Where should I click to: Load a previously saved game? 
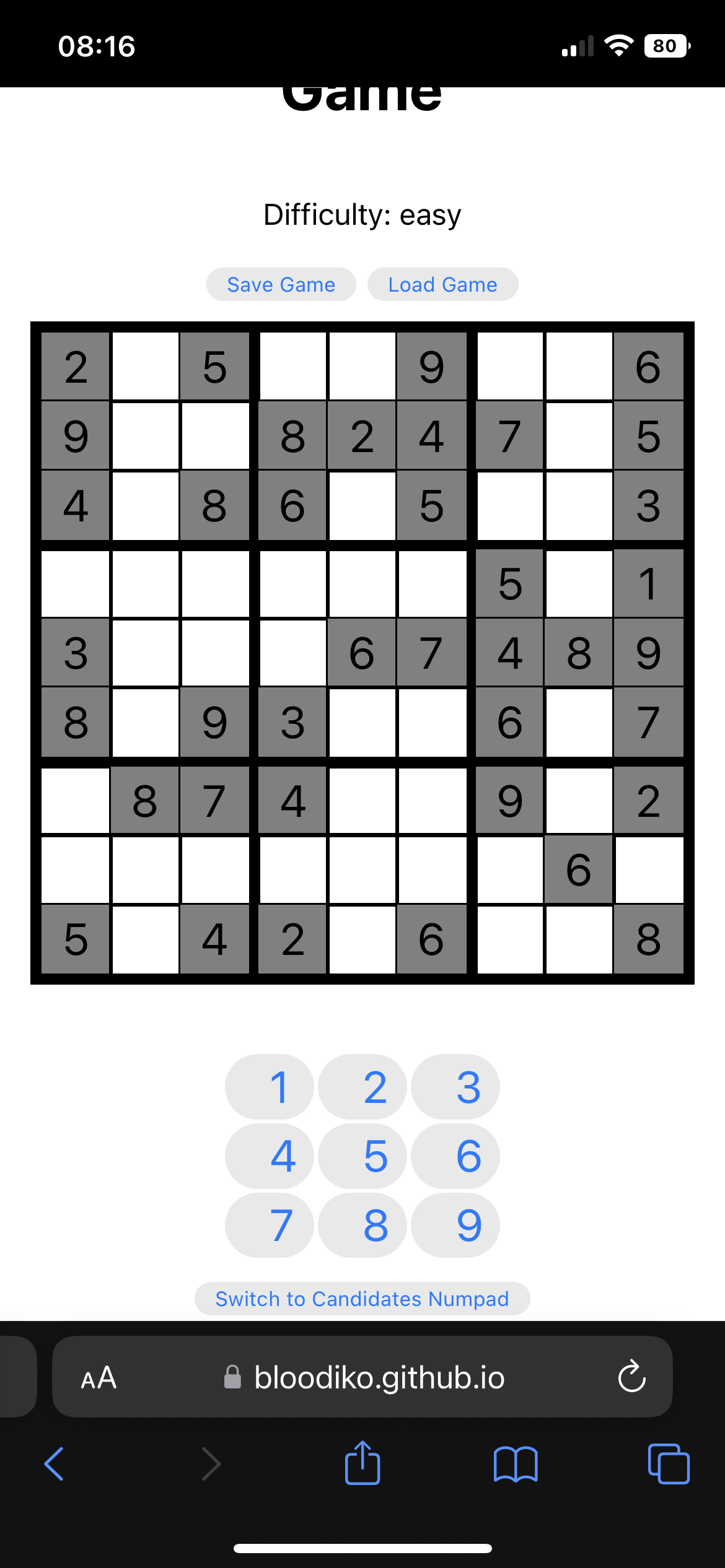442,284
